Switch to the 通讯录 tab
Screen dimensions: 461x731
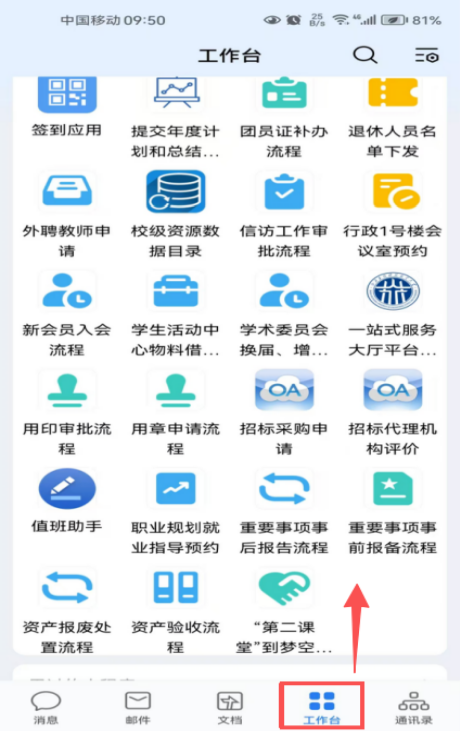(413, 707)
